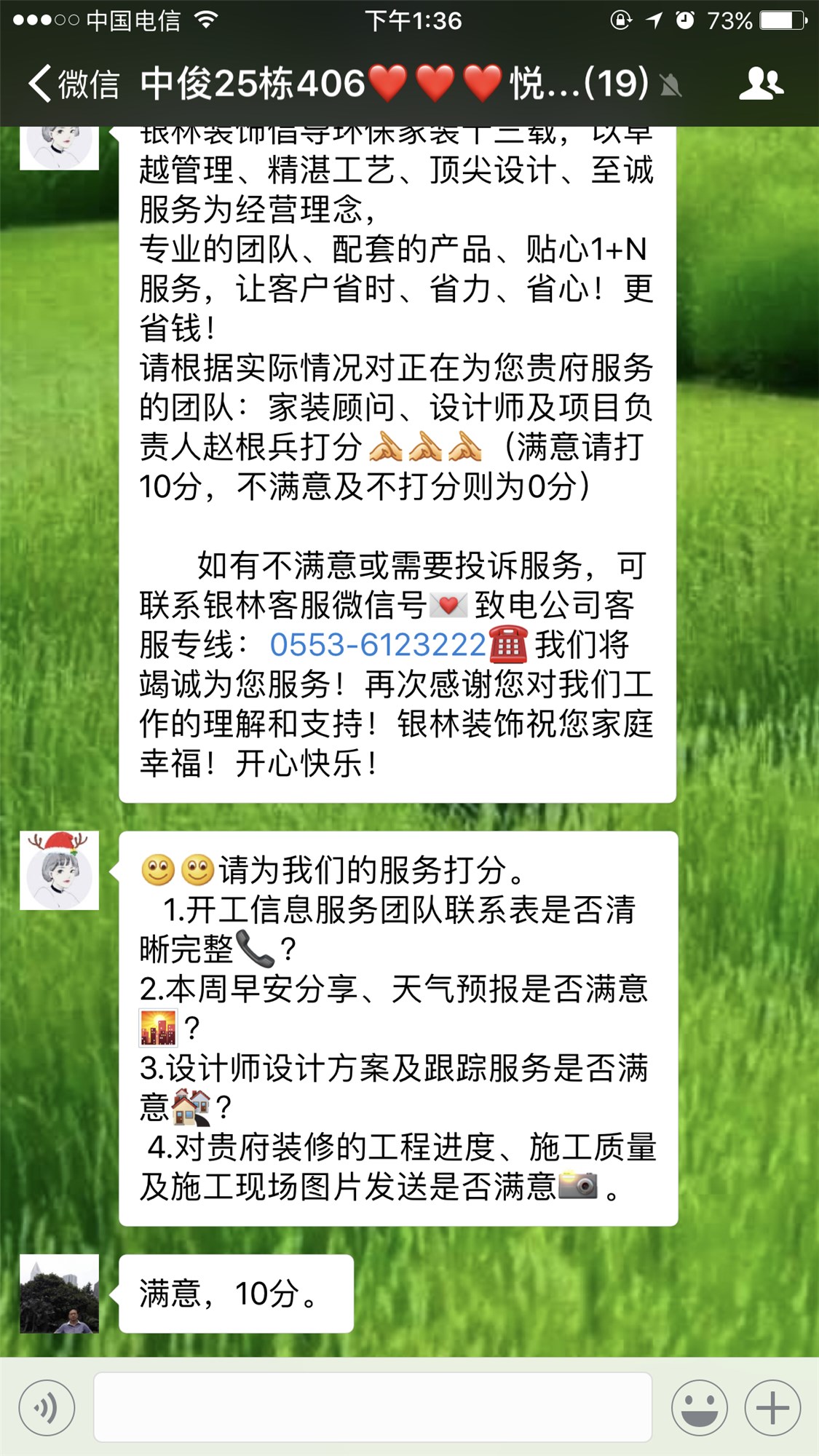Image resolution: width=819 pixels, height=1456 pixels.
Task: Call the 0553-6123222 hotline link
Action: pos(377,645)
